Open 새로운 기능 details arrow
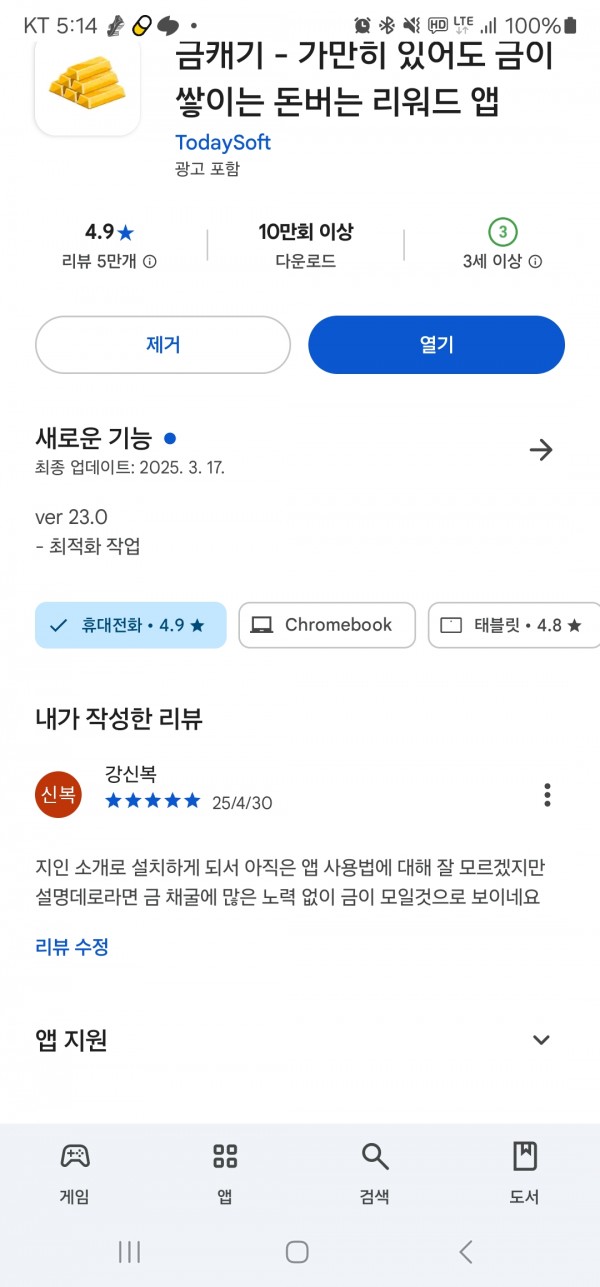The width and height of the screenshot is (600, 1287). 541,450
